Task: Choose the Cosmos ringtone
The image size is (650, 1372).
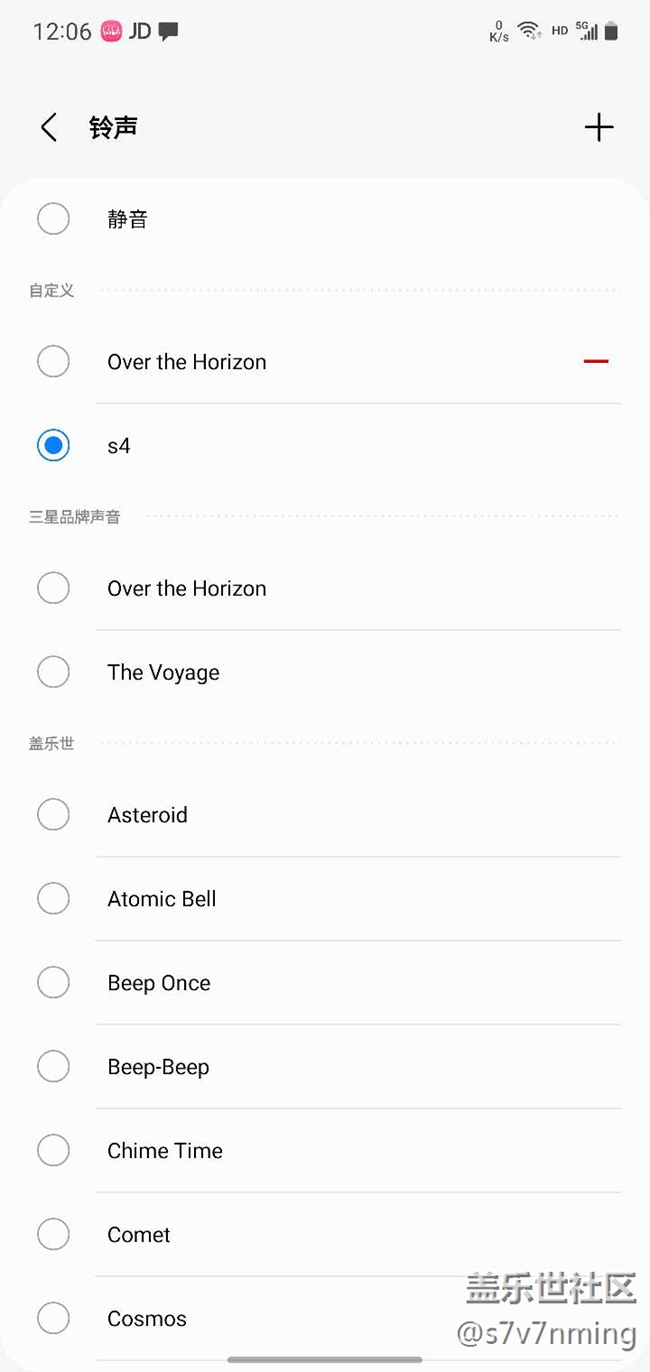Action: [325, 1319]
